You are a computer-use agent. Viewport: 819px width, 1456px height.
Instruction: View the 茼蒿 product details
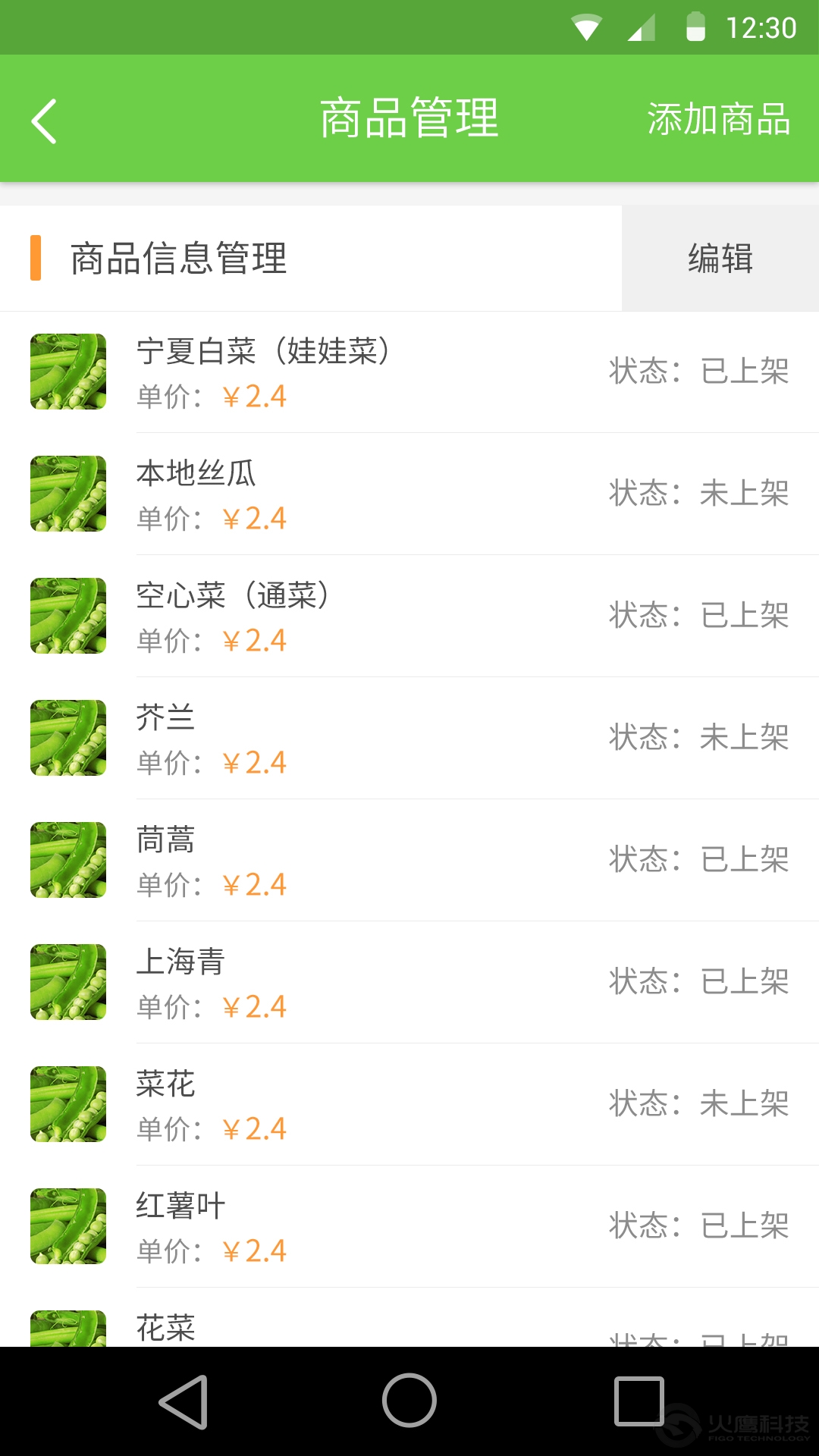pyautogui.click(x=409, y=860)
